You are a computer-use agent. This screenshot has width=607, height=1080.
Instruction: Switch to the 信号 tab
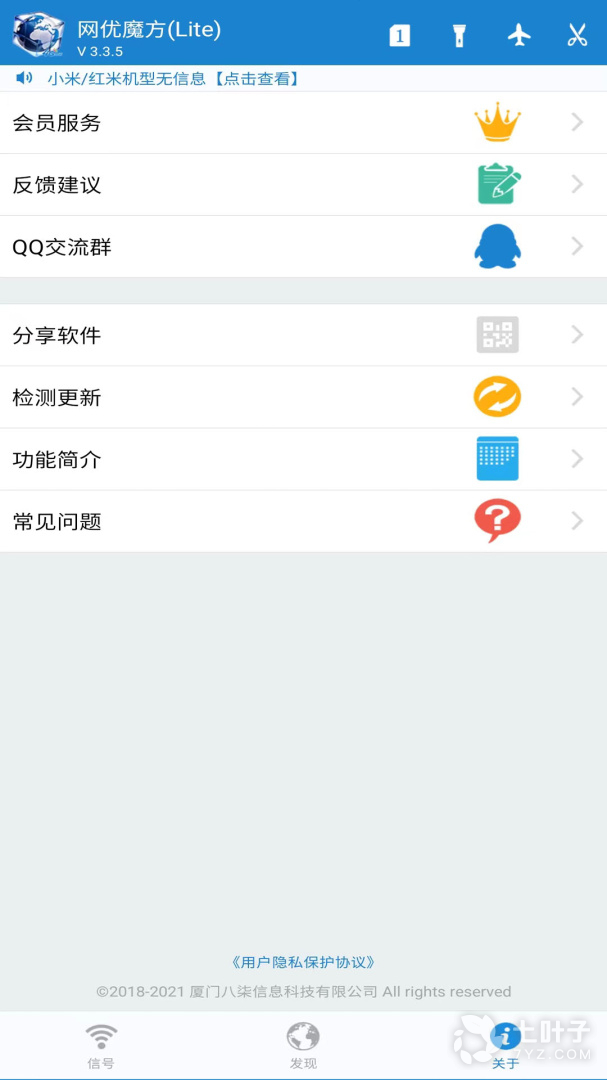coord(101,1046)
